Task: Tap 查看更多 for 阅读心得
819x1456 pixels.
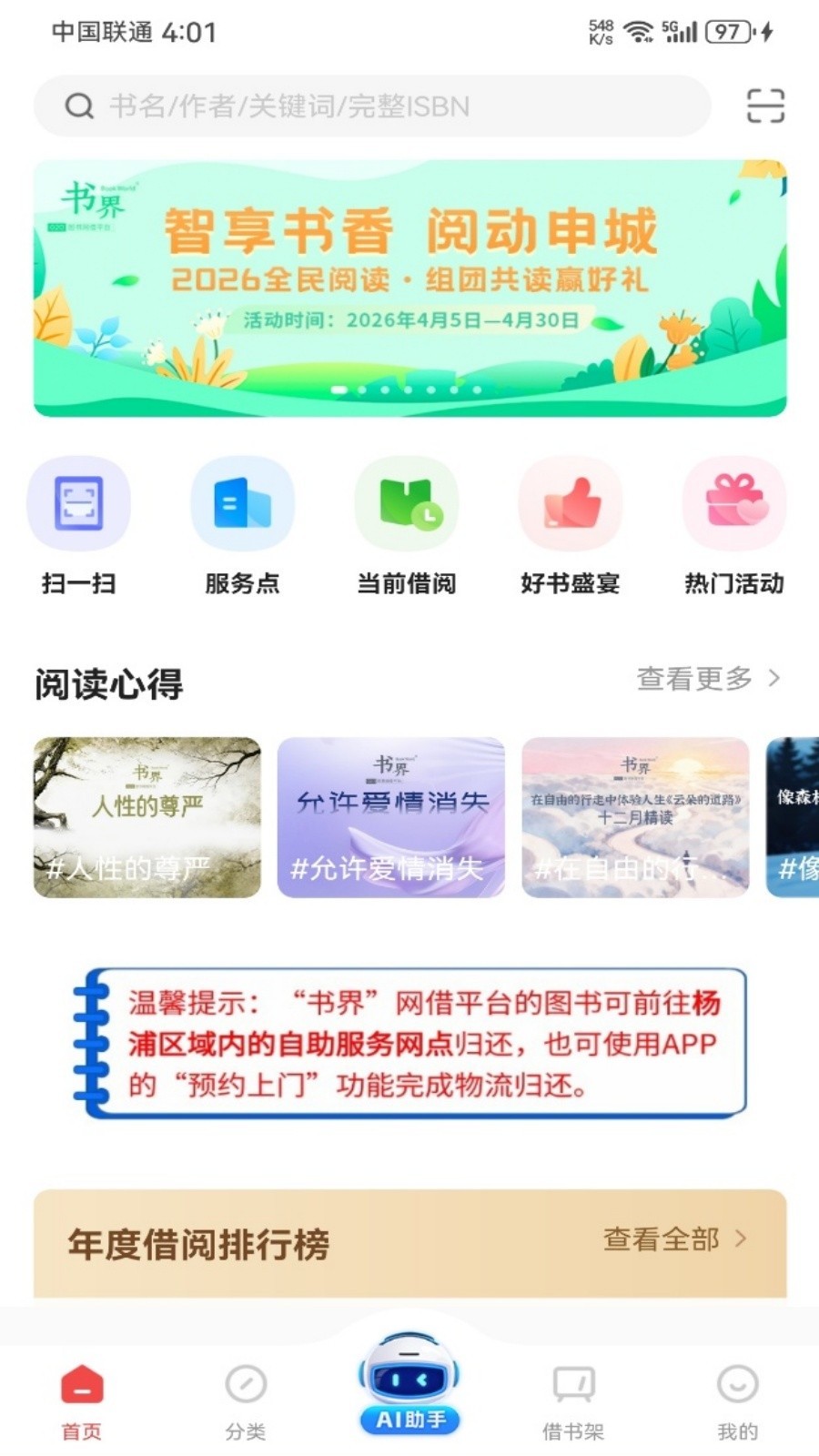Action: (707, 679)
